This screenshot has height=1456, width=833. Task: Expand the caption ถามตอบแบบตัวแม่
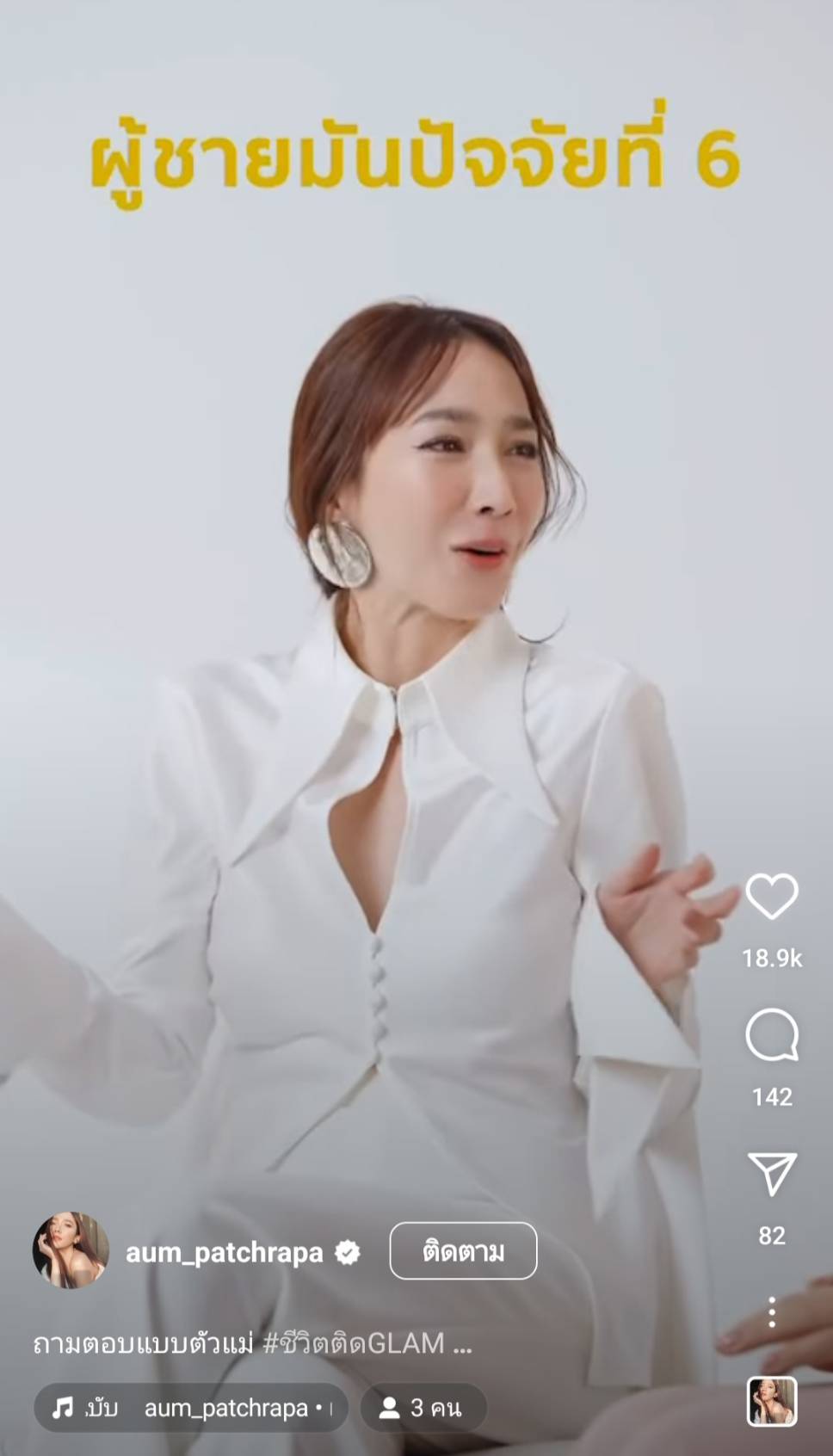pyautogui.click(x=252, y=1343)
